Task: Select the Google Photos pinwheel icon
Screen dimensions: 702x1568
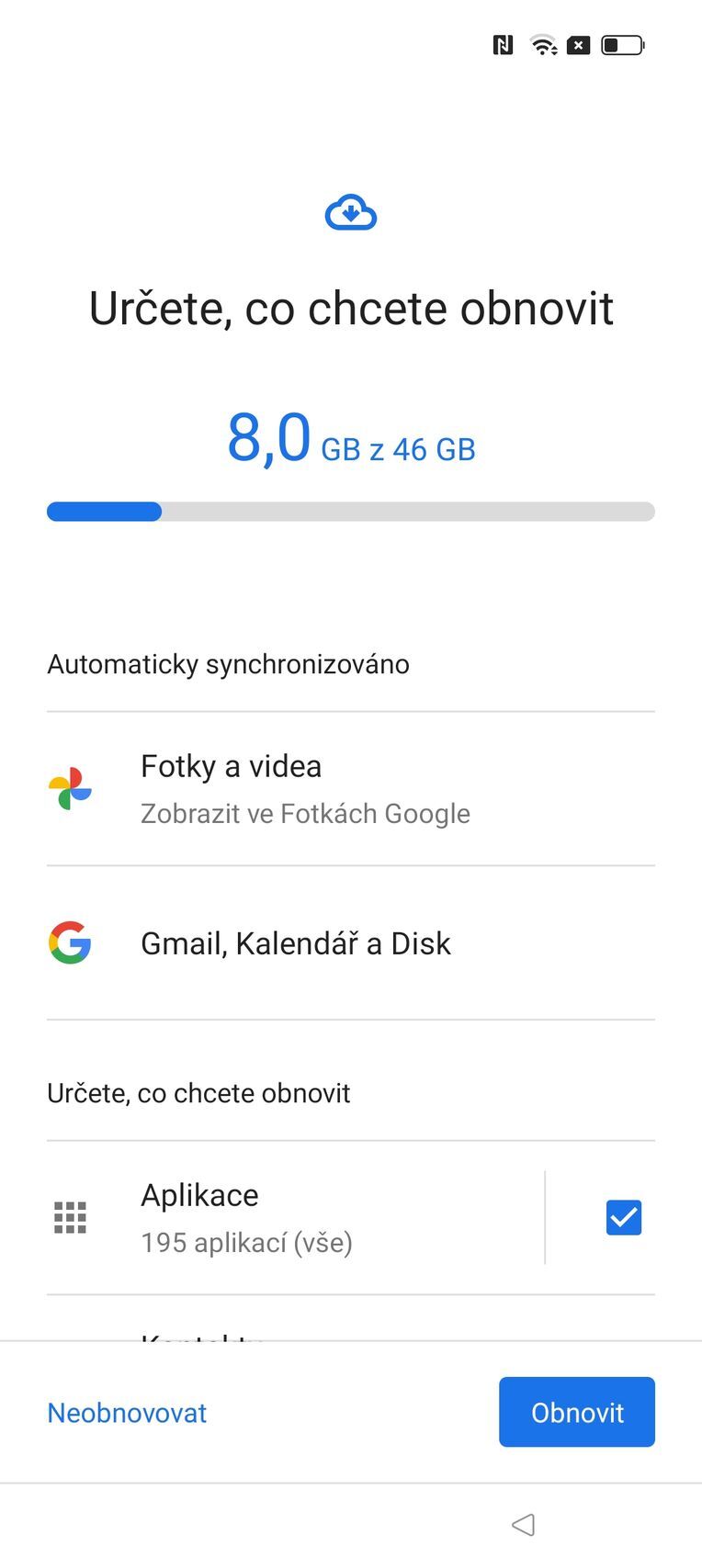Action: point(70,788)
